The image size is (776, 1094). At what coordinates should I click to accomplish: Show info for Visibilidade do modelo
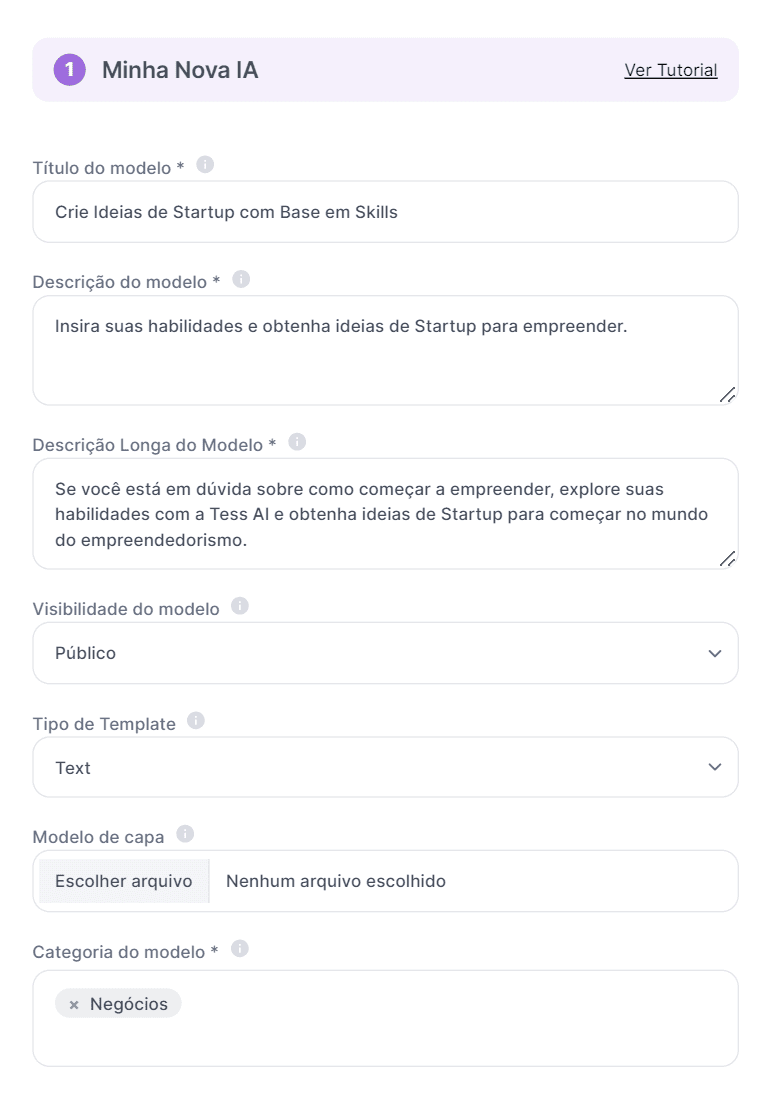click(240, 606)
